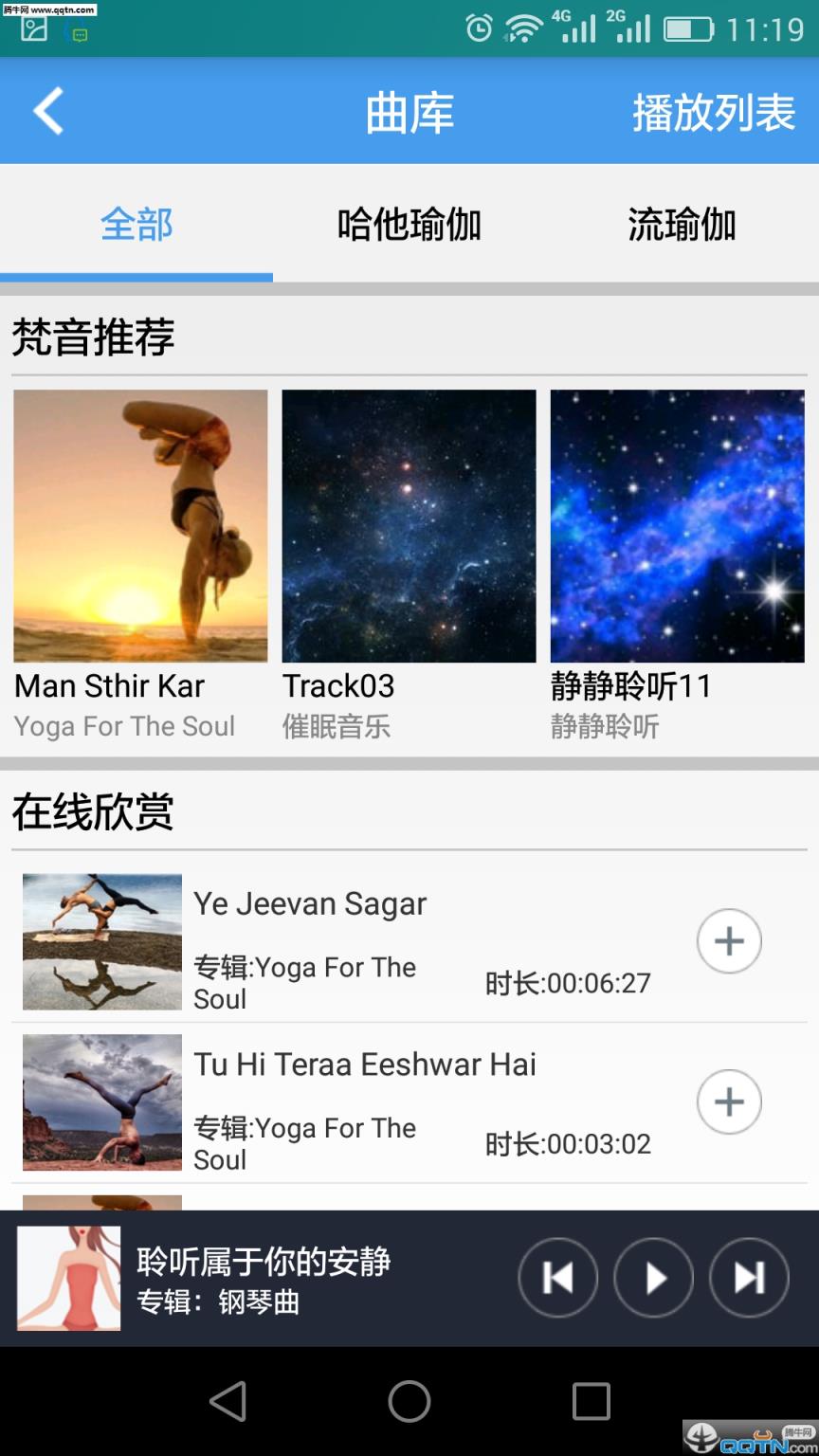The width and height of the screenshot is (819, 1456).
Task: Tap the album art in the mini player
Action: 68,1277
